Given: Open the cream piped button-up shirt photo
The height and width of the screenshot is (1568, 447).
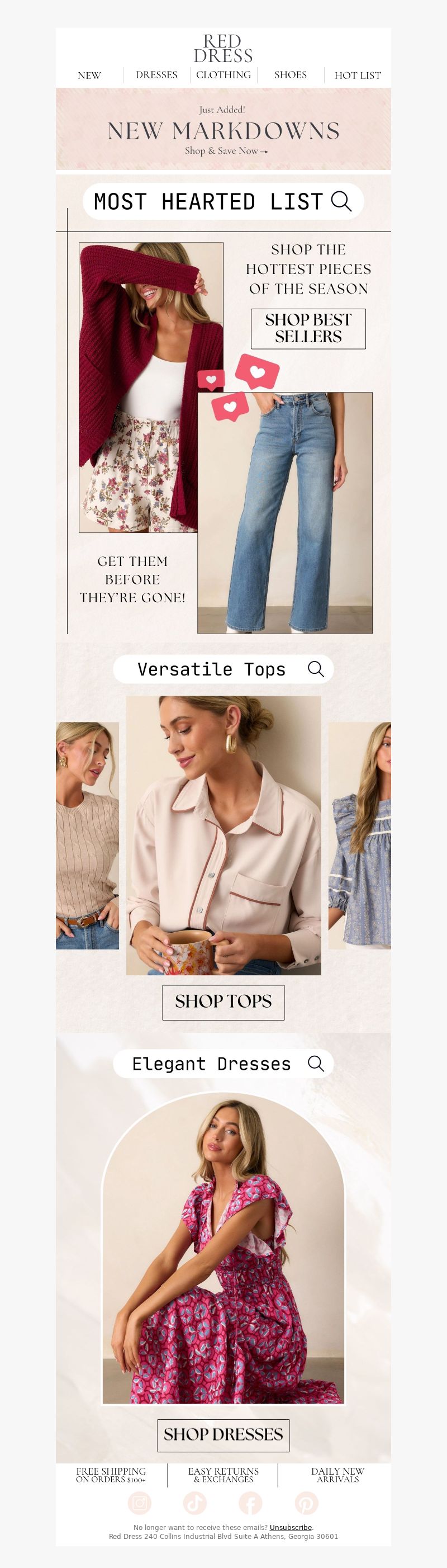Looking at the screenshot, I should pos(223,835).
